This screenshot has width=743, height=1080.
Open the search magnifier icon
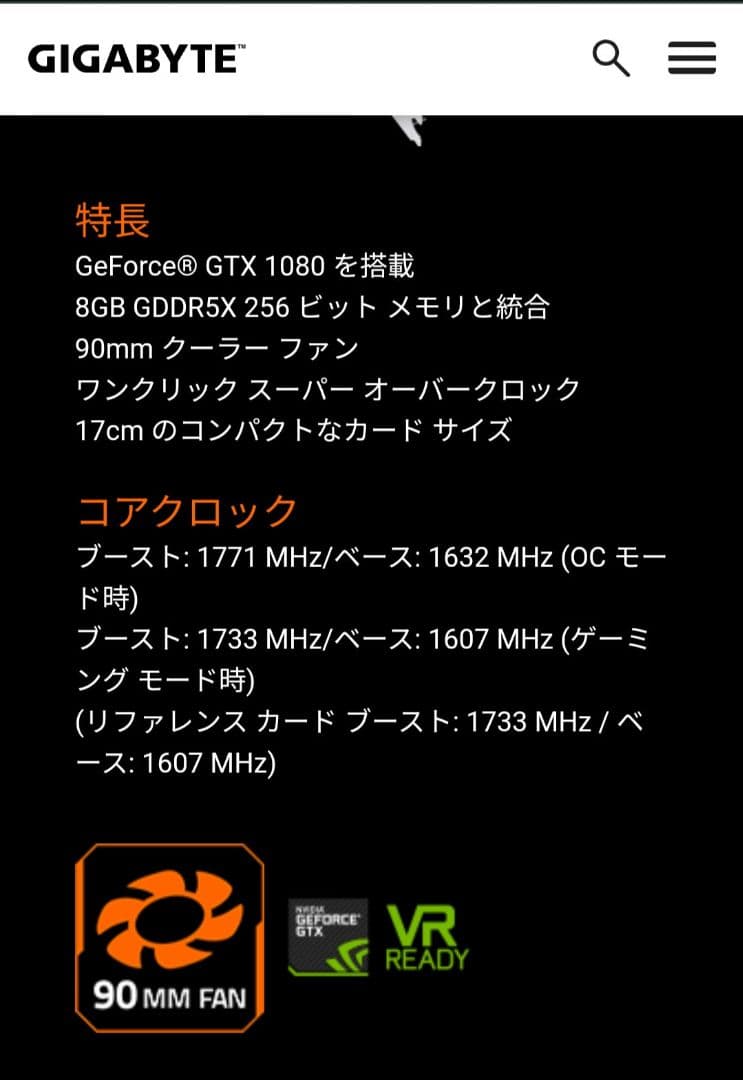pos(610,58)
